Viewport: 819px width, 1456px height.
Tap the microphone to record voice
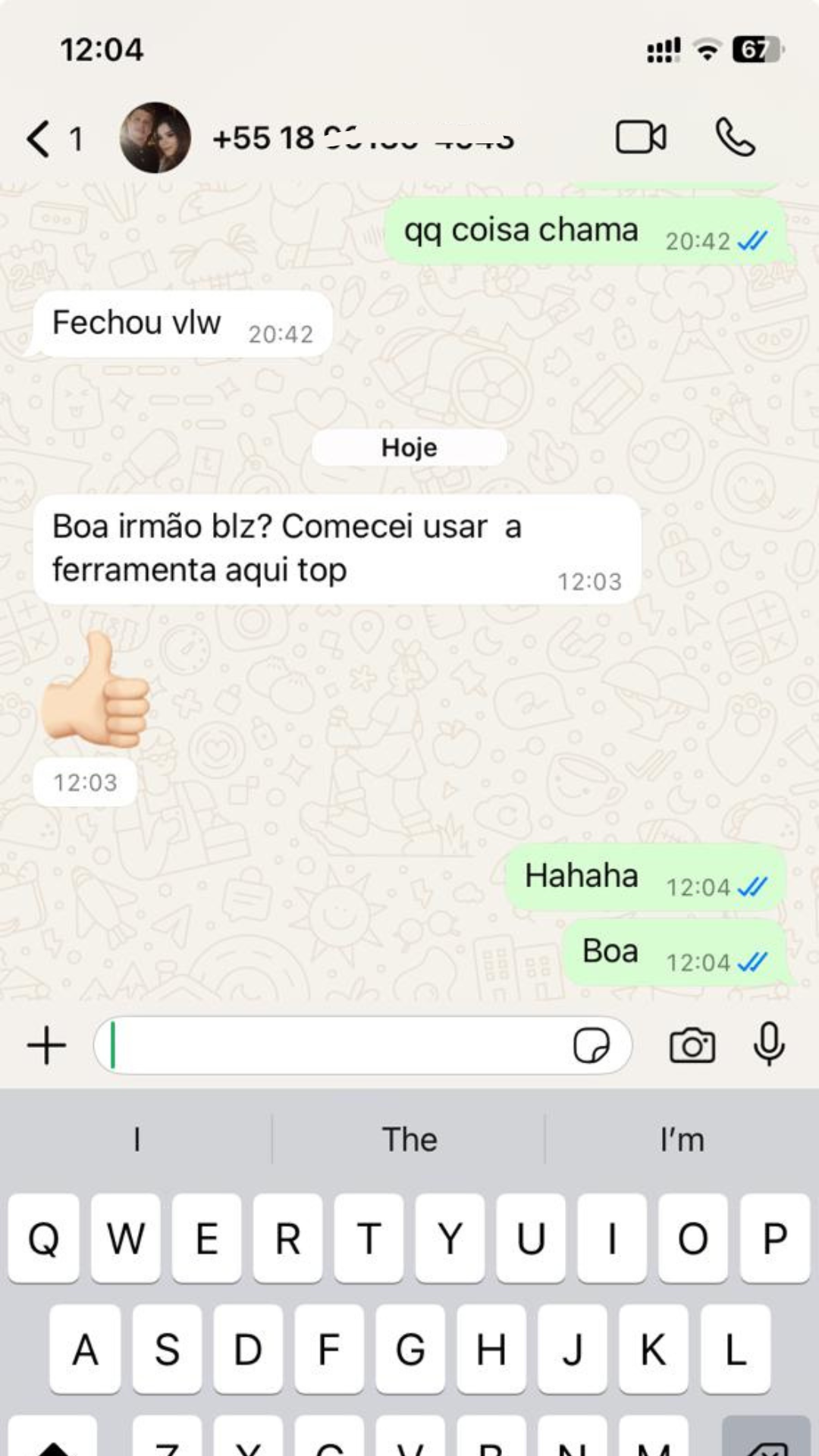769,1044
